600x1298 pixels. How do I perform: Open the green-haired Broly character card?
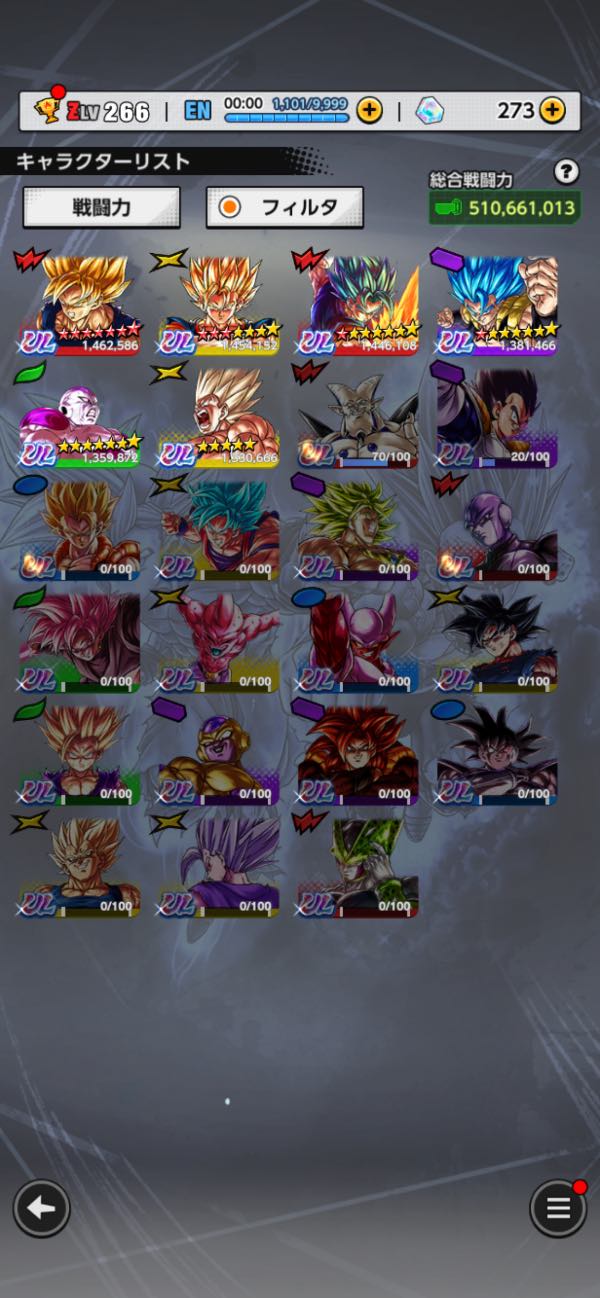click(357, 529)
